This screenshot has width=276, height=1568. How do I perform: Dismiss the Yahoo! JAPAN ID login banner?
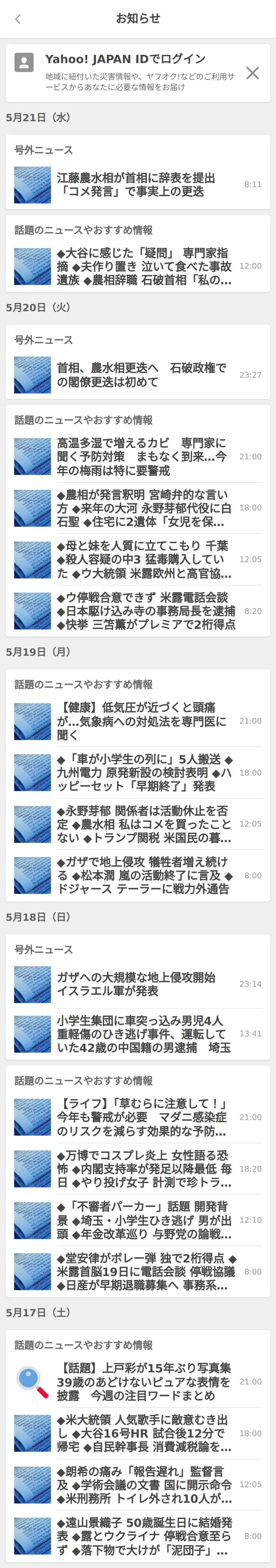pos(252,73)
